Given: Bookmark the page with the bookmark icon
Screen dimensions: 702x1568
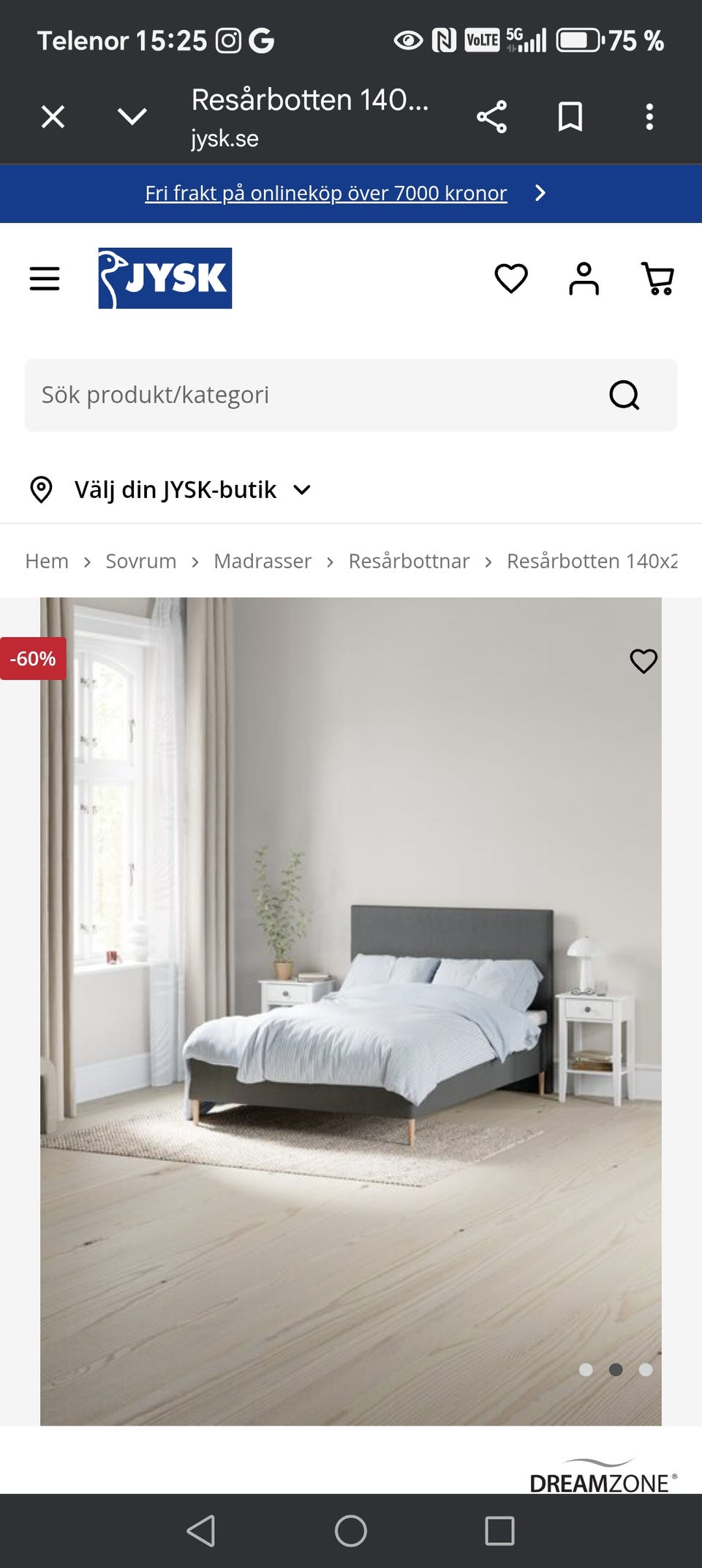Looking at the screenshot, I should 570,116.
